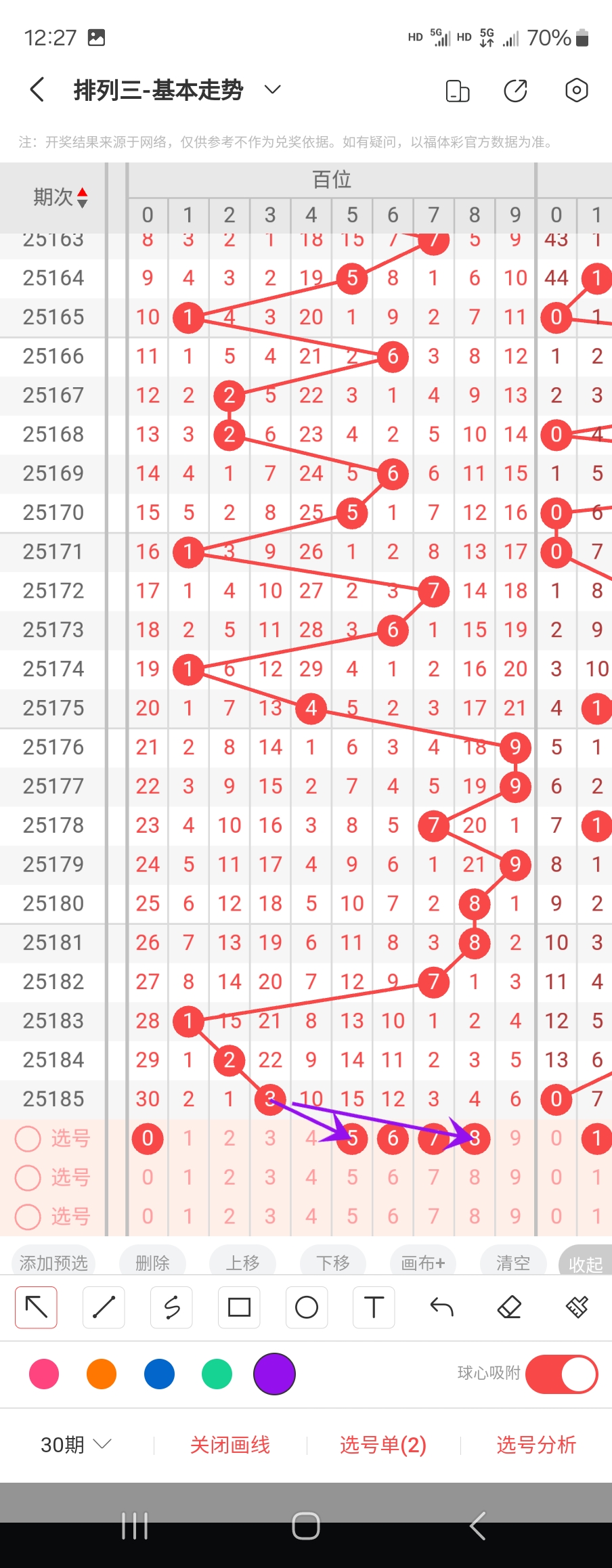The width and height of the screenshot is (612, 1568).
Task: Open the 30期 period dropdown
Action: (76, 1445)
